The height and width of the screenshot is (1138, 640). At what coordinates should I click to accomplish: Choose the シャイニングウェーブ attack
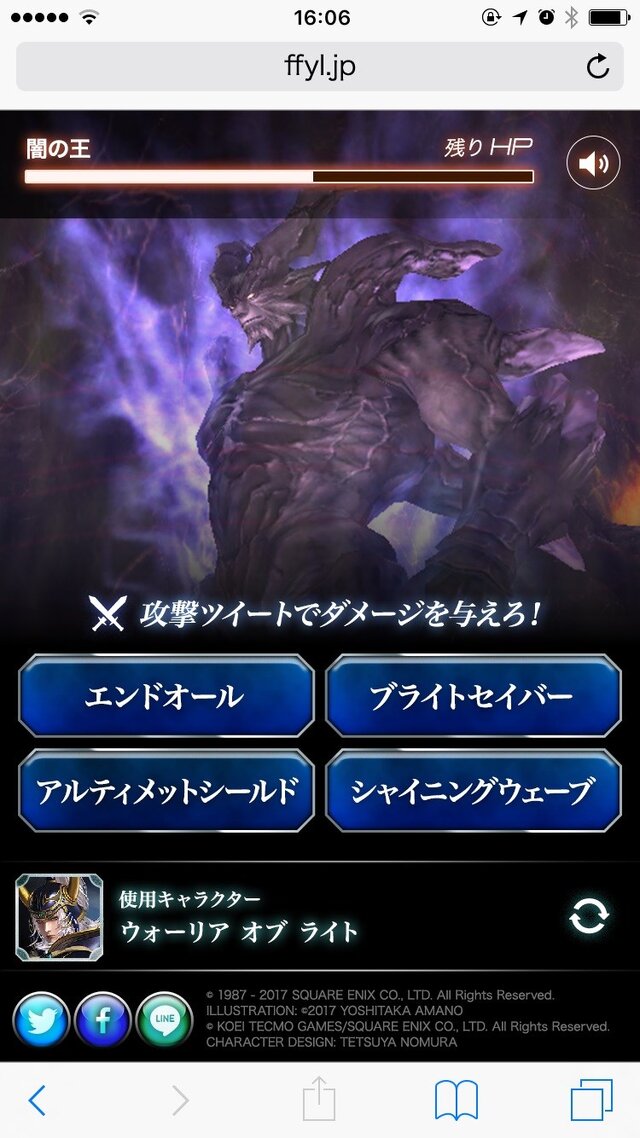coord(473,790)
